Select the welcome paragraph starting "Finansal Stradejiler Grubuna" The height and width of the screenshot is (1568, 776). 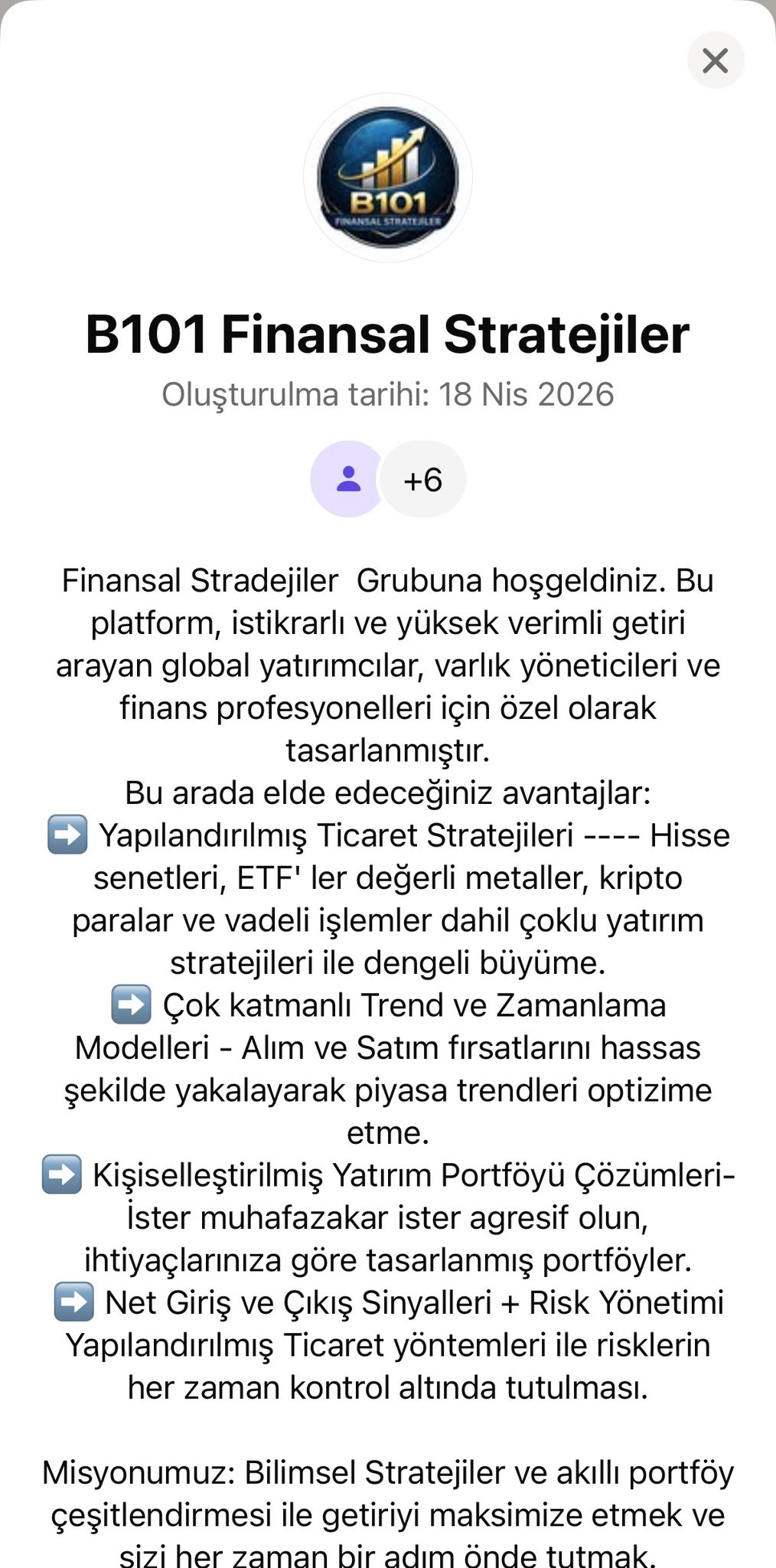[387, 666]
